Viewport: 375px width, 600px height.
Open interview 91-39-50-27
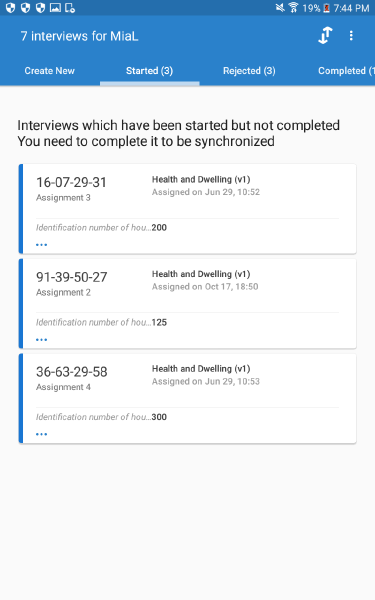click(x=188, y=304)
